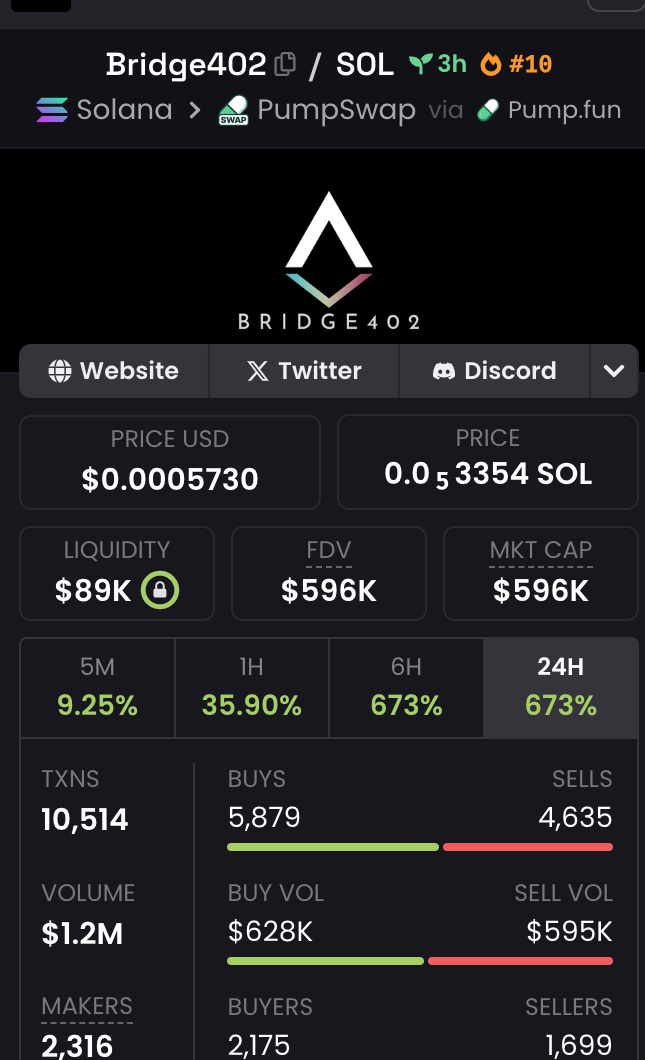Open the Website link
This screenshot has height=1060, width=645.
coord(114,371)
